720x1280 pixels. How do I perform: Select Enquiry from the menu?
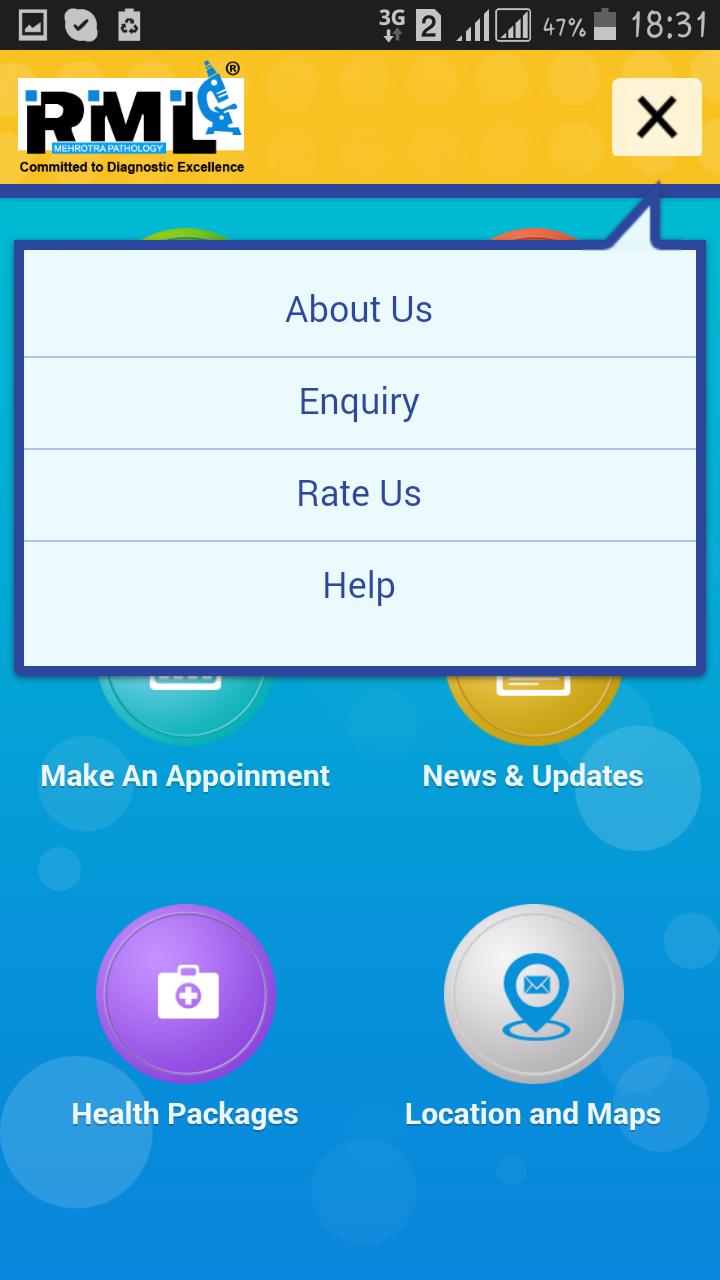[359, 402]
